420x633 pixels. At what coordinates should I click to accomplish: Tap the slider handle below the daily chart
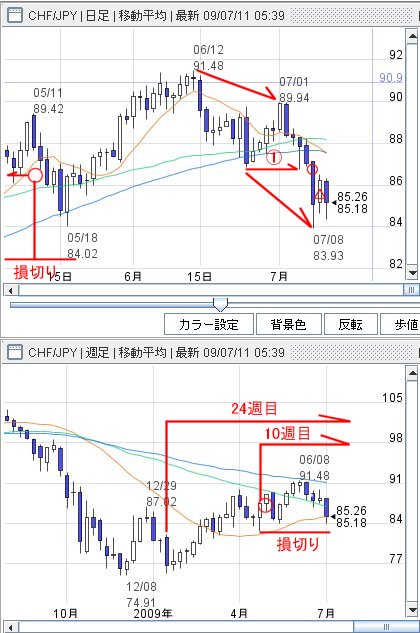click(220, 304)
